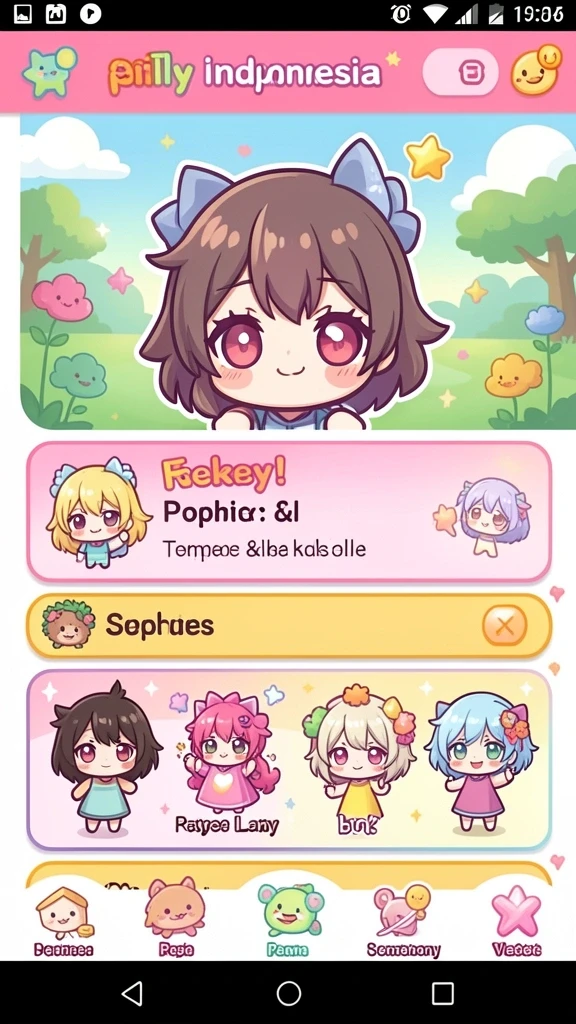The height and width of the screenshot is (1024, 576).
Task: Tap the system home button
Action: pyautogui.click(x=288, y=993)
